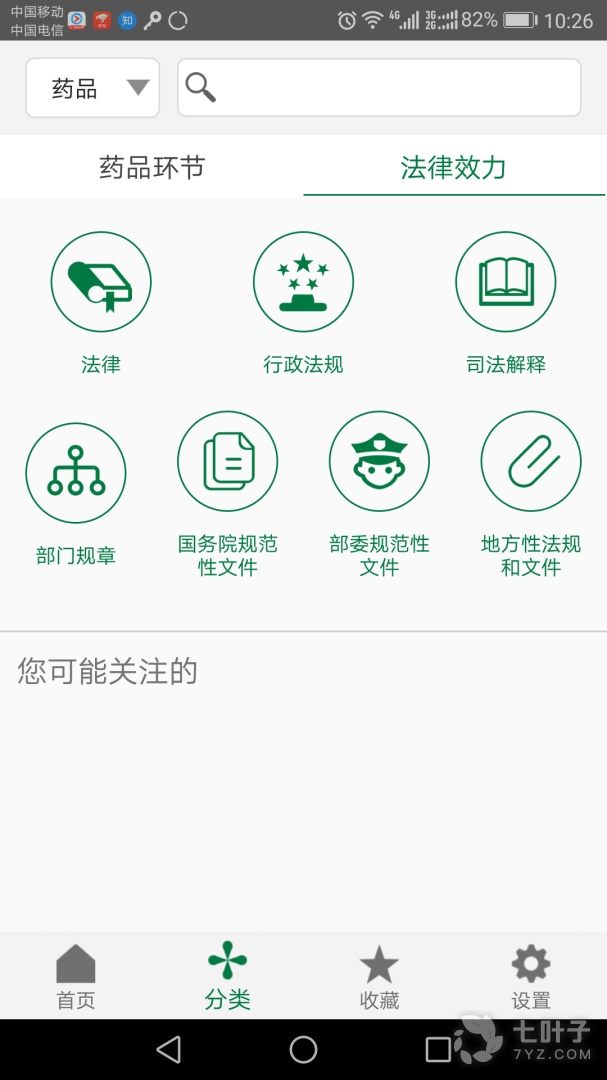Image resolution: width=607 pixels, height=1080 pixels.
Task: Open the 收藏 favorites tab
Action: pyautogui.click(x=379, y=977)
